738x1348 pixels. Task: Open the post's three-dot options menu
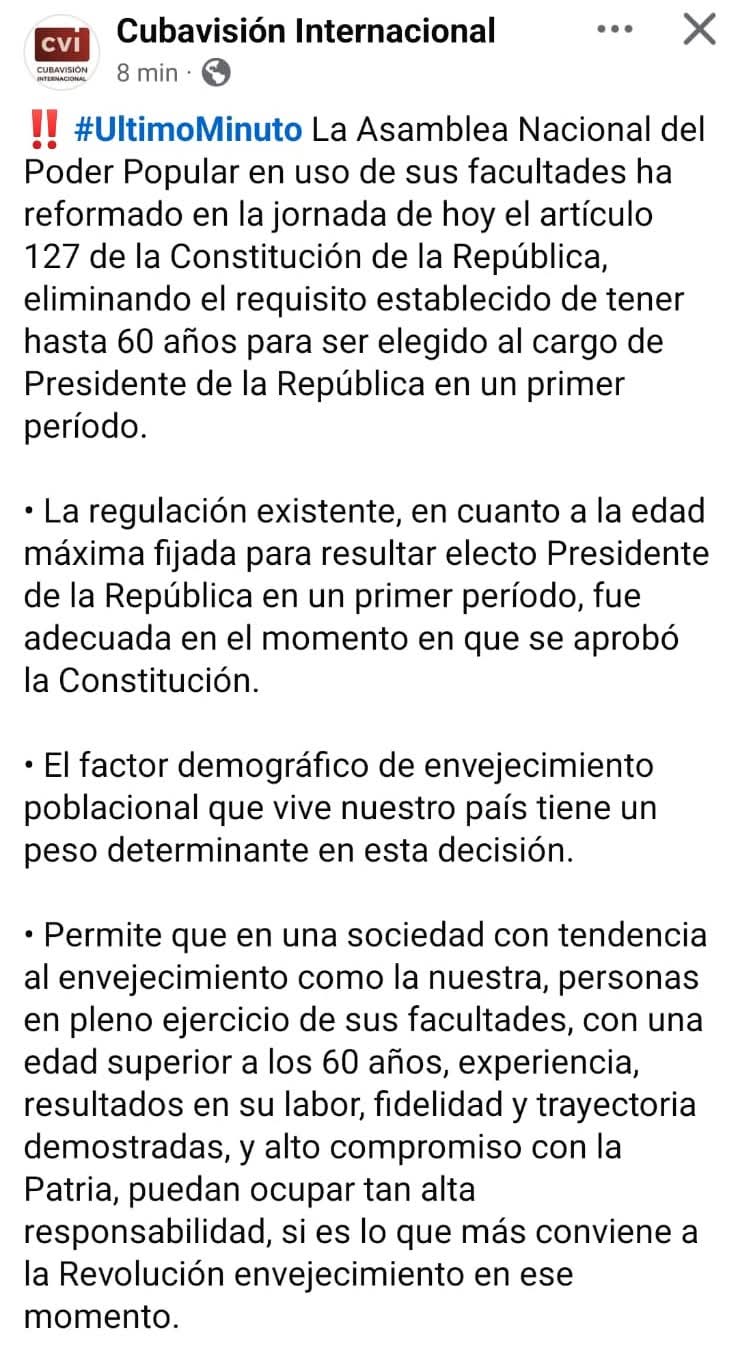[615, 30]
